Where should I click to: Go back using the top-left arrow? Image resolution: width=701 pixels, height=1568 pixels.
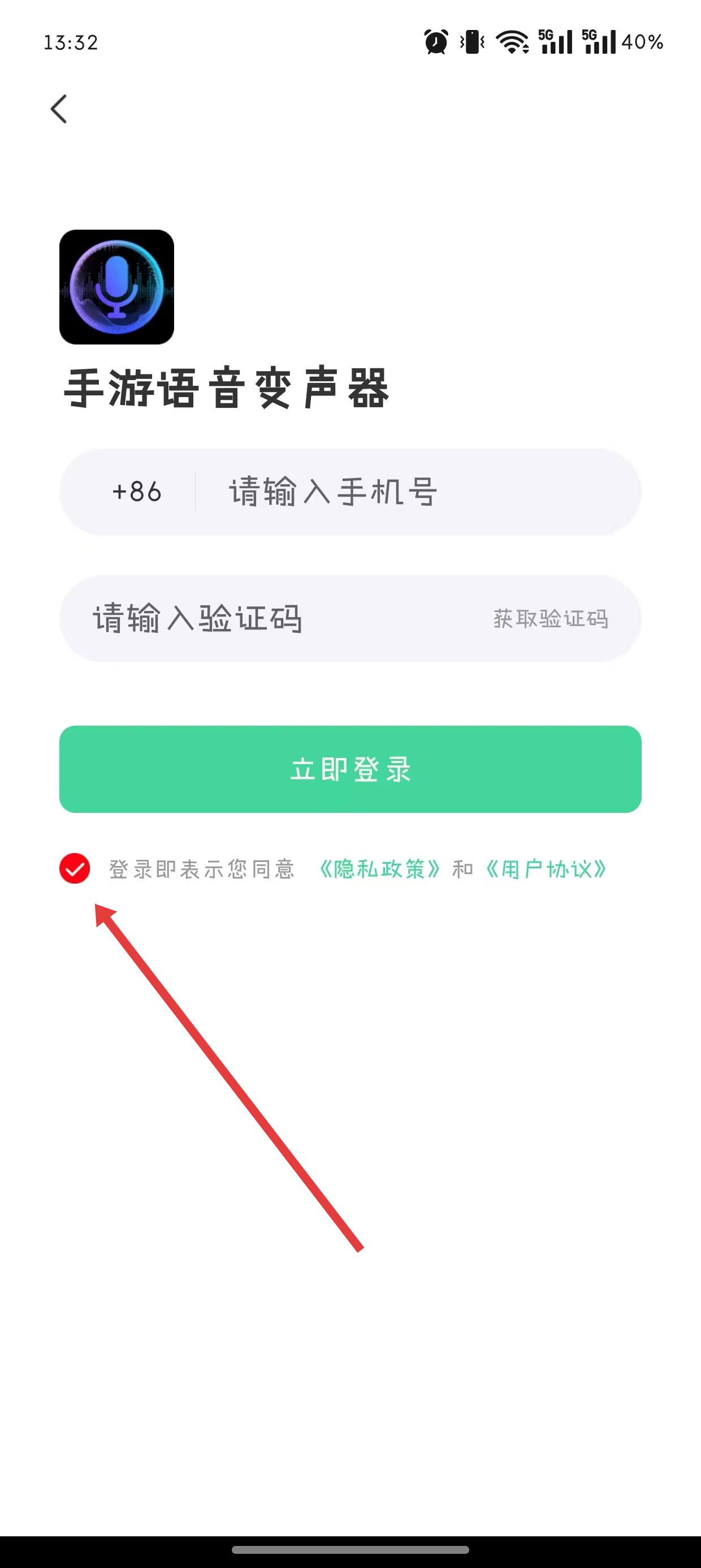pyautogui.click(x=58, y=109)
